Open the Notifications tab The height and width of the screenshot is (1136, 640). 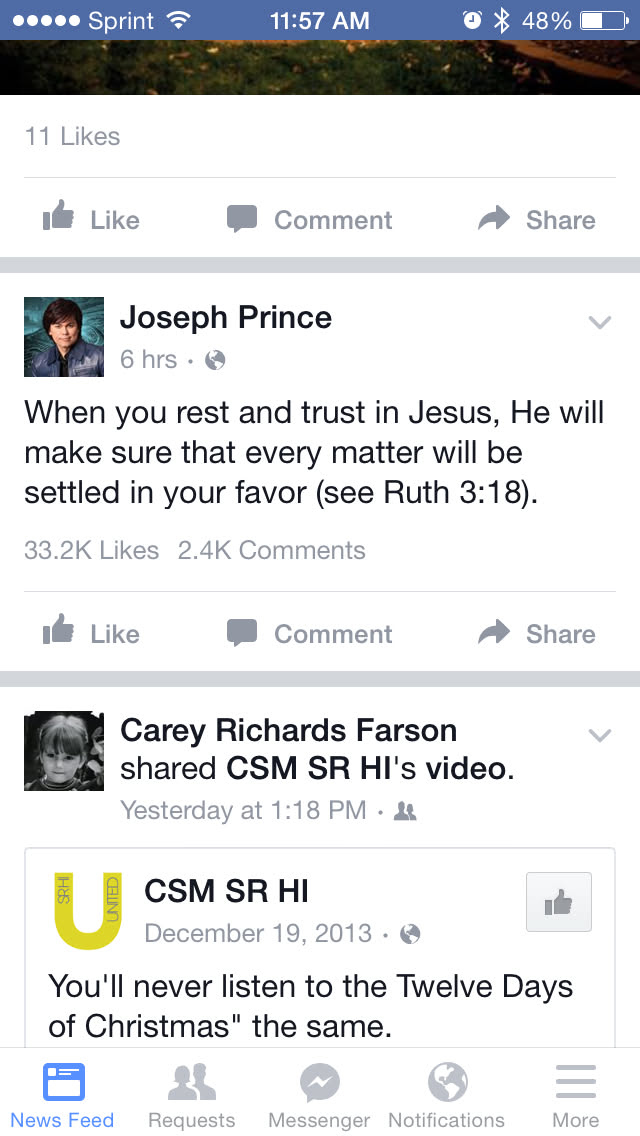(x=447, y=1096)
